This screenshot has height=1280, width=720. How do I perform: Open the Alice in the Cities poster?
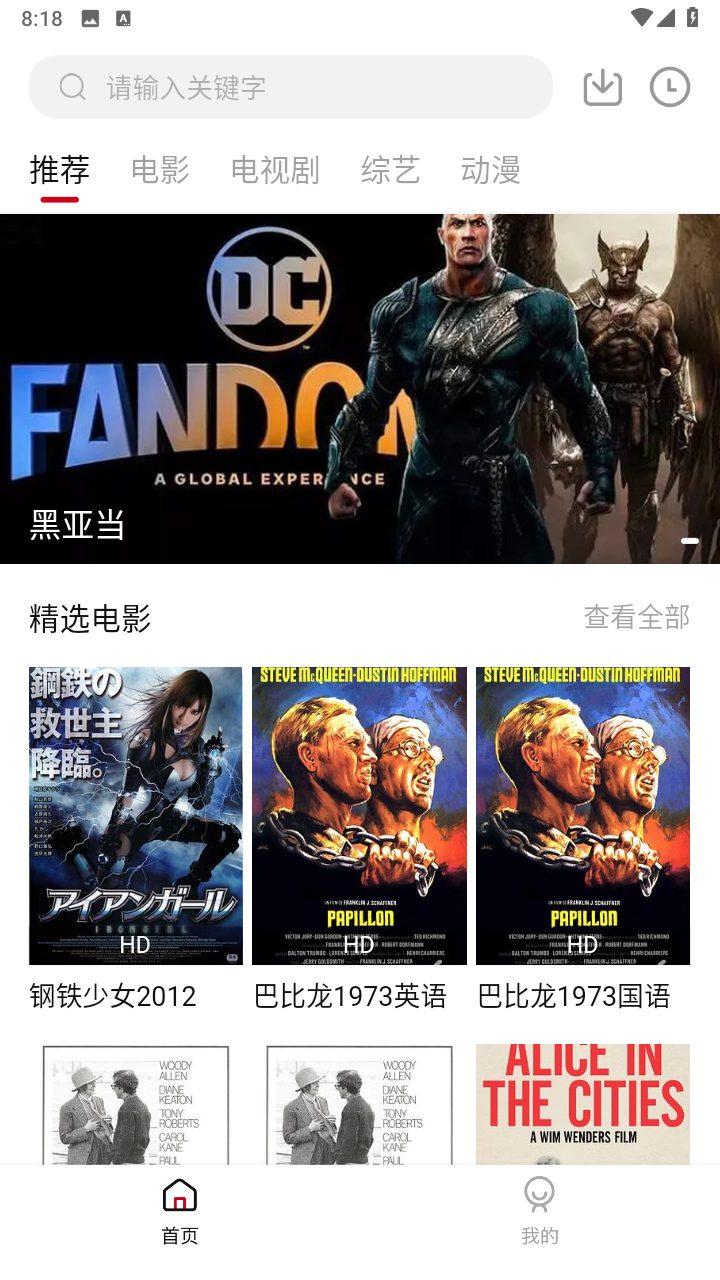[x=583, y=1104]
